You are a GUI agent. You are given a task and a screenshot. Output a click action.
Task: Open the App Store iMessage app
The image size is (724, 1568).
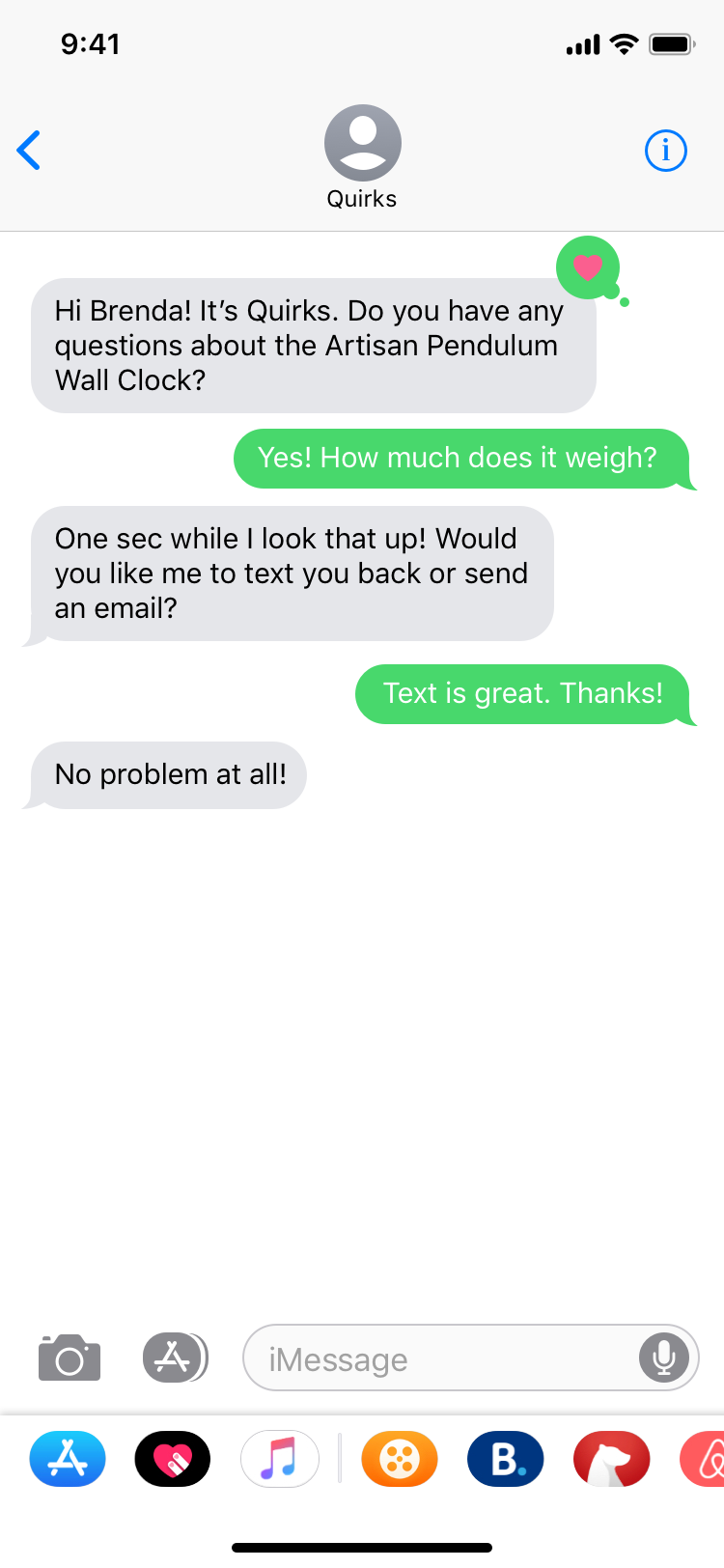68,1458
